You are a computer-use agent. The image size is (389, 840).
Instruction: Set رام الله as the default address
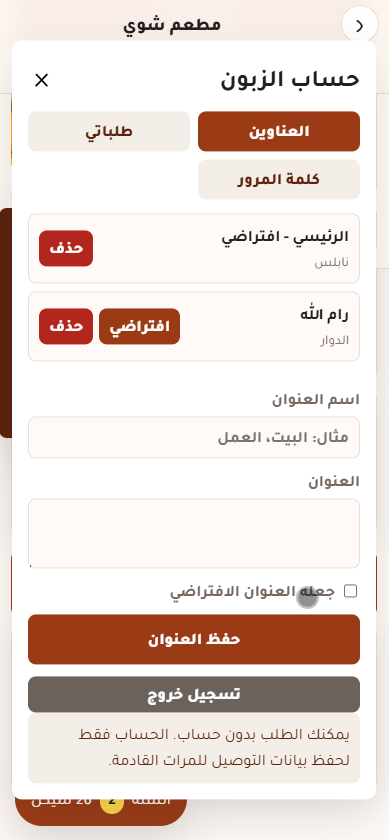(139, 326)
